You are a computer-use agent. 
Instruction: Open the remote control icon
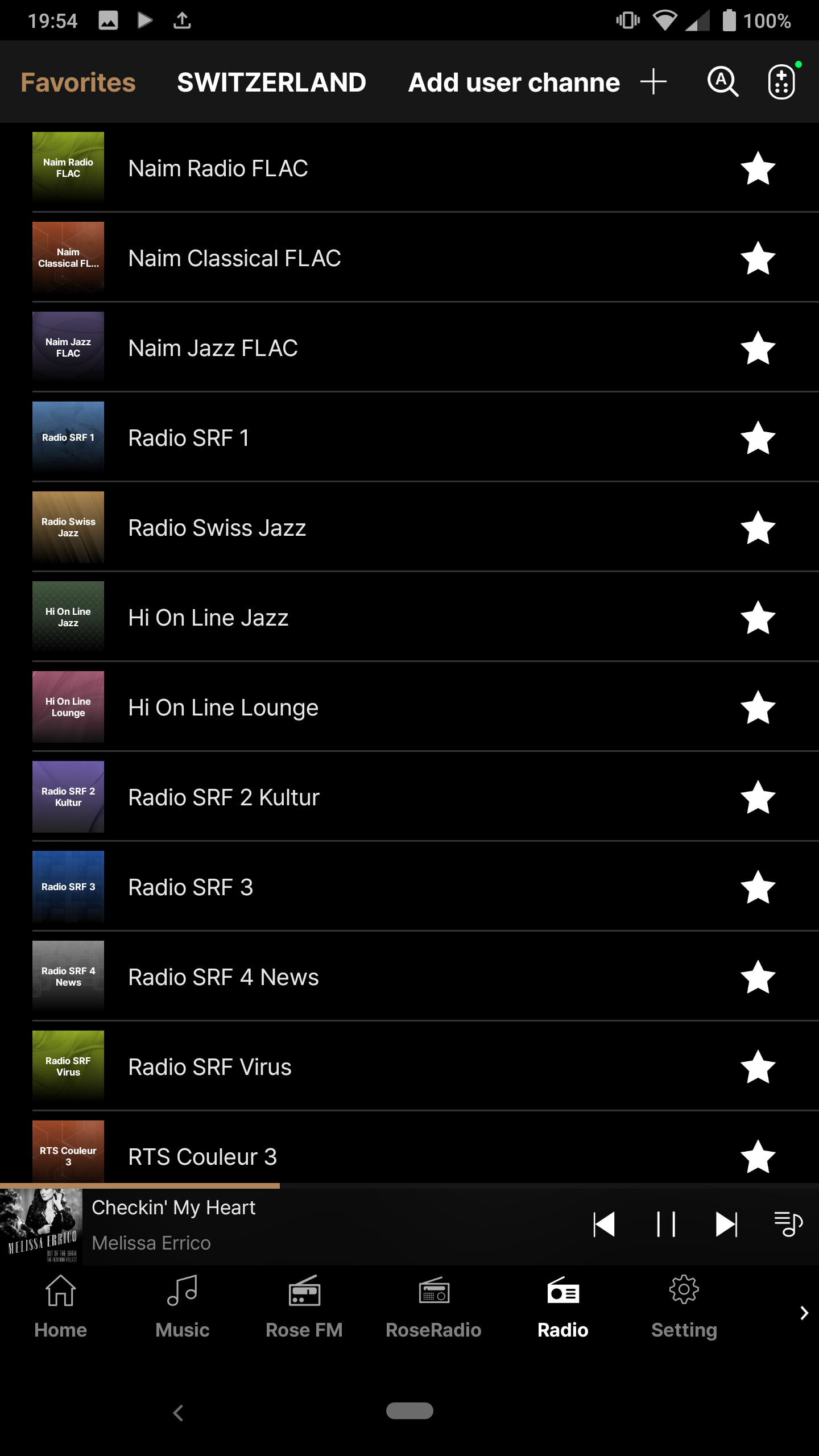(782, 82)
